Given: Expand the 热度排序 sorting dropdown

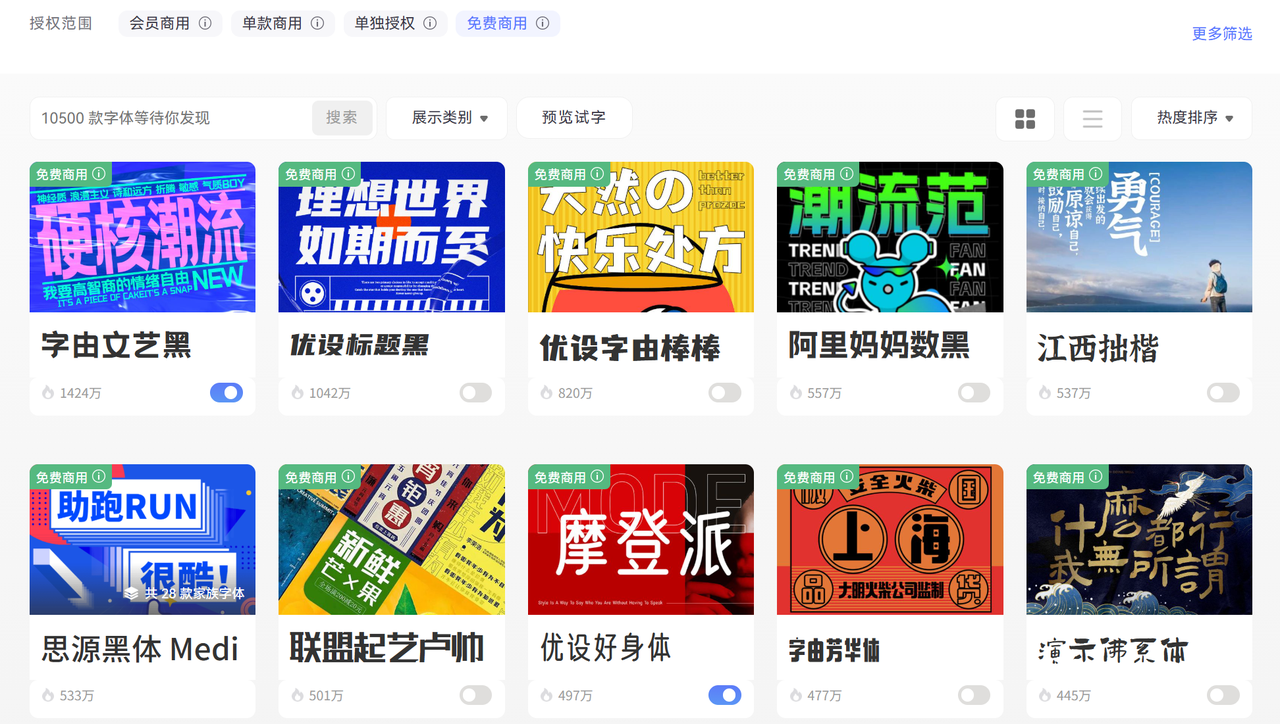Looking at the screenshot, I should (1194, 118).
